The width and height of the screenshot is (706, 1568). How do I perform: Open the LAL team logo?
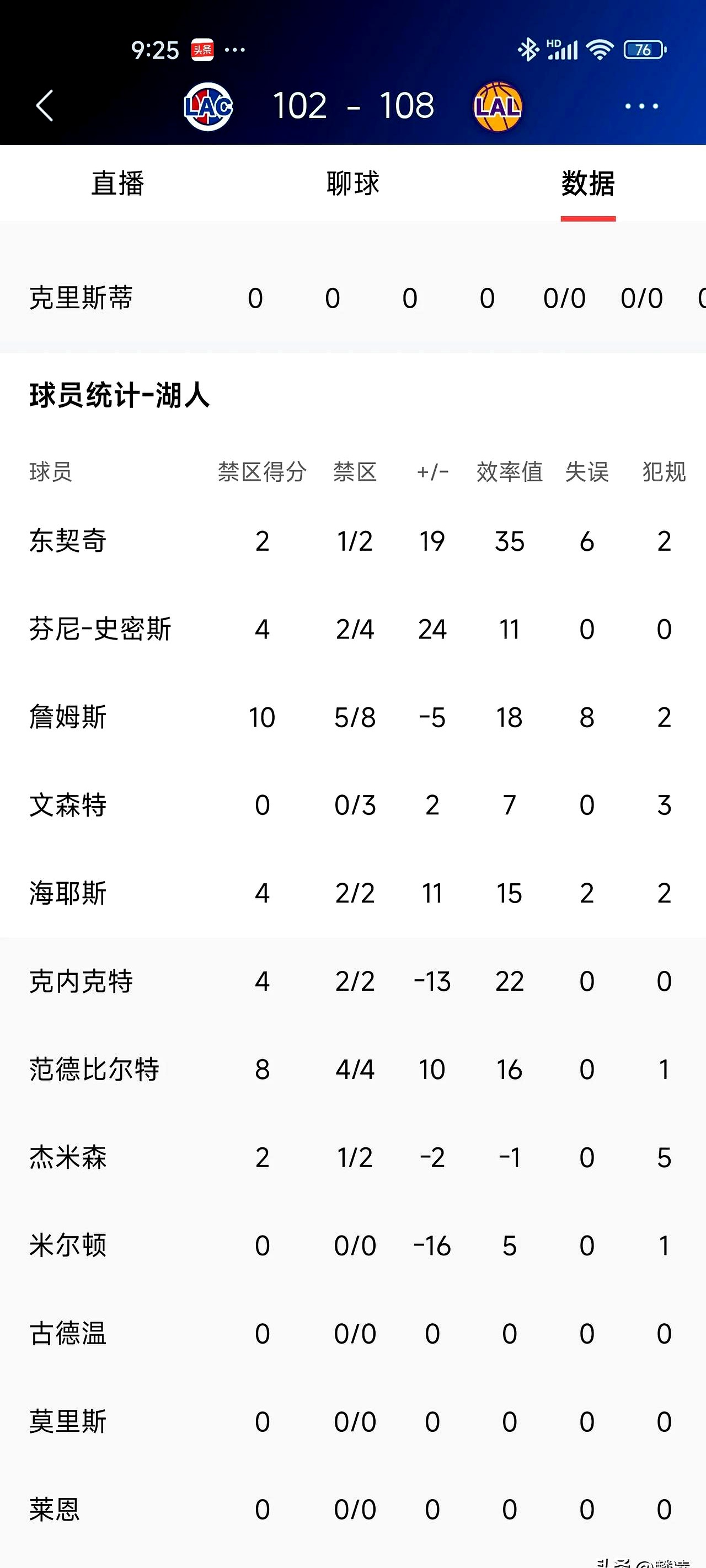click(x=498, y=106)
